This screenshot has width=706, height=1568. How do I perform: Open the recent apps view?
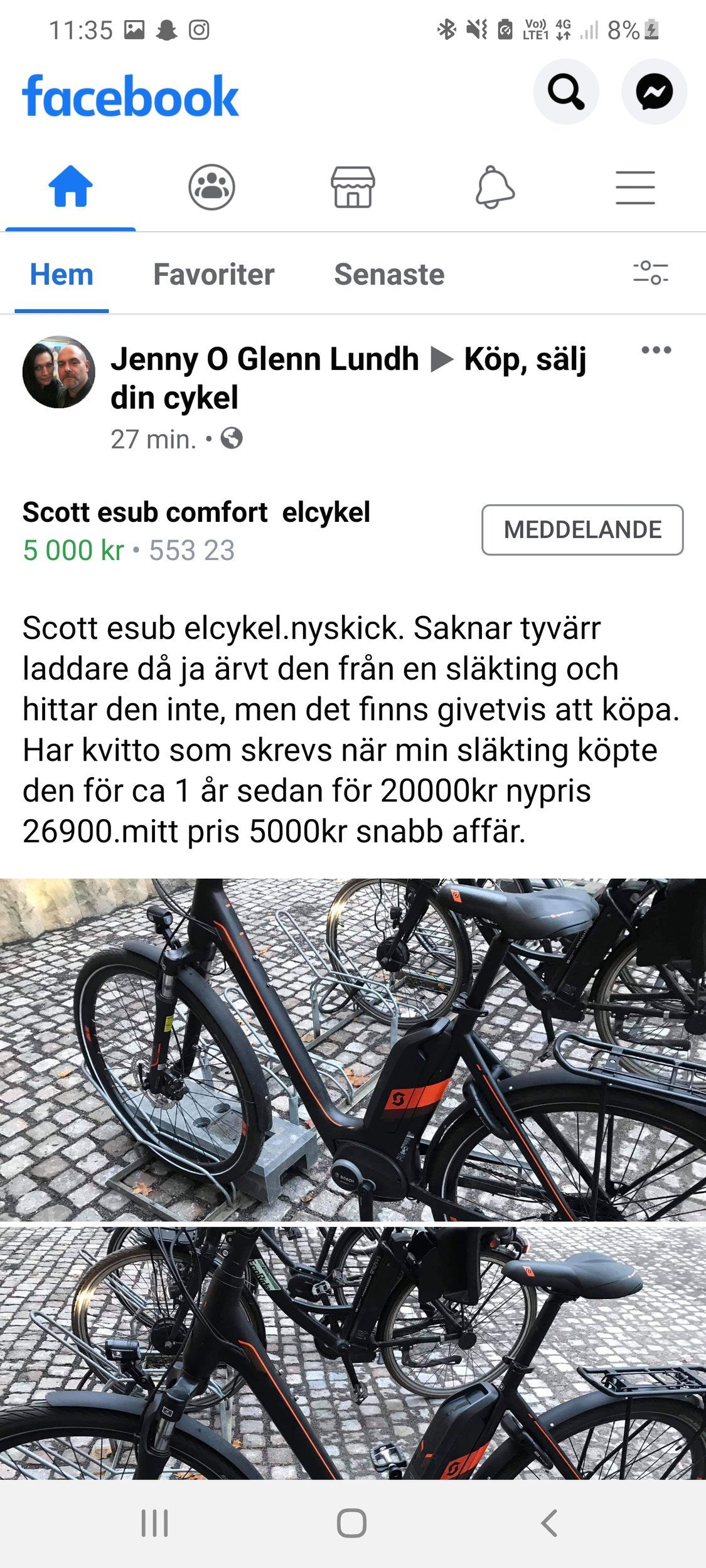tap(154, 1523)
